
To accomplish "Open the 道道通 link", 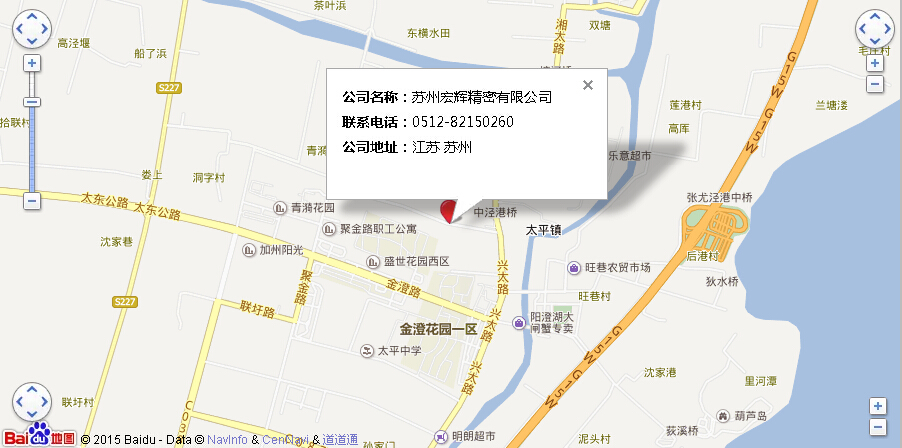I will pyautogui.click(x=341, y=439).
